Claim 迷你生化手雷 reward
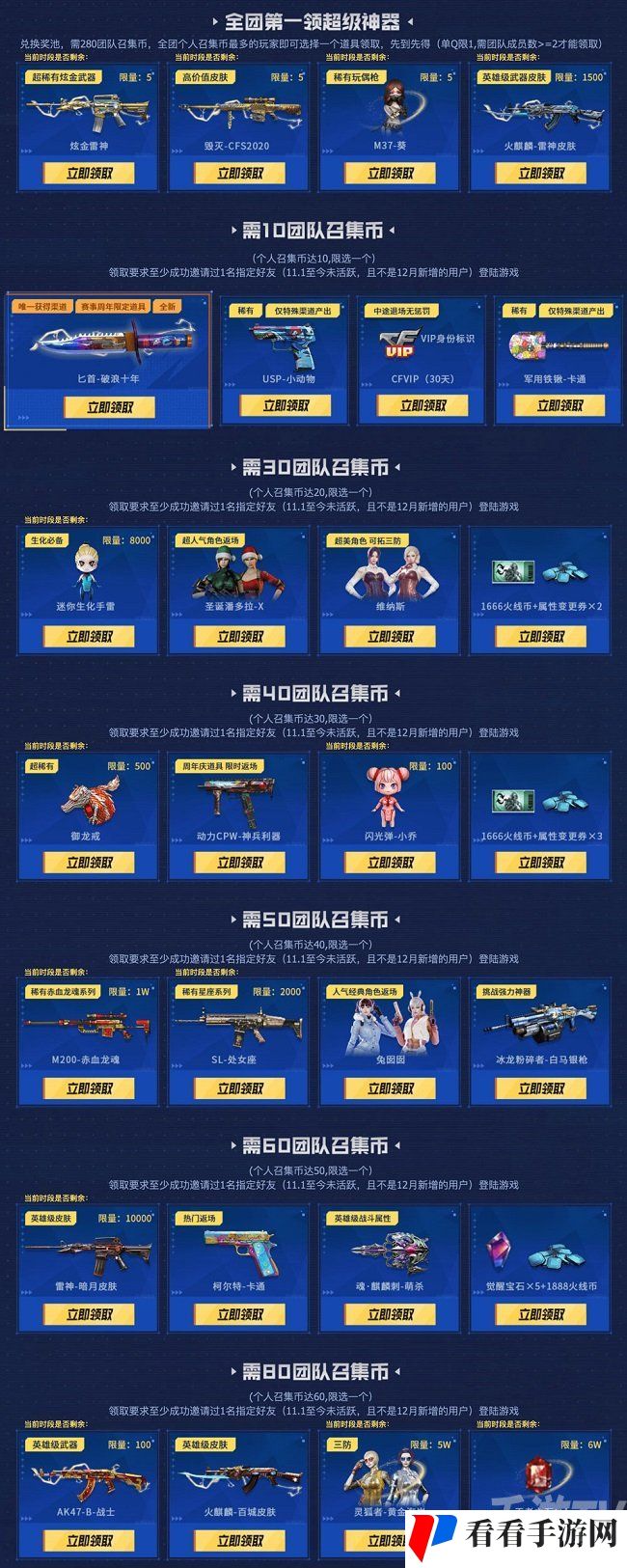This screenshot has height=1568, width=627. click(x=89, y=636)
